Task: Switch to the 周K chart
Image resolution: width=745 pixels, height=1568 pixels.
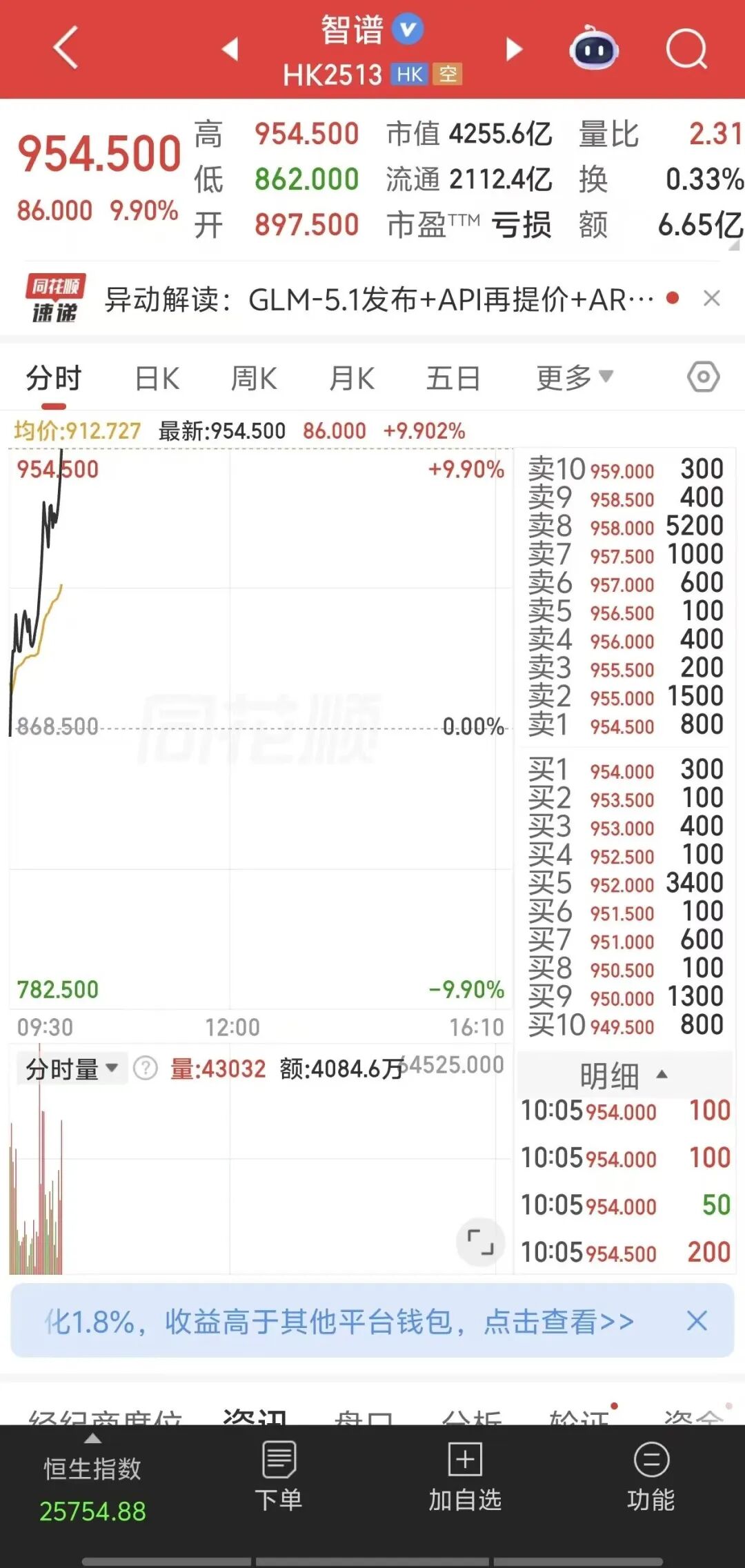Action: point(254,378)
